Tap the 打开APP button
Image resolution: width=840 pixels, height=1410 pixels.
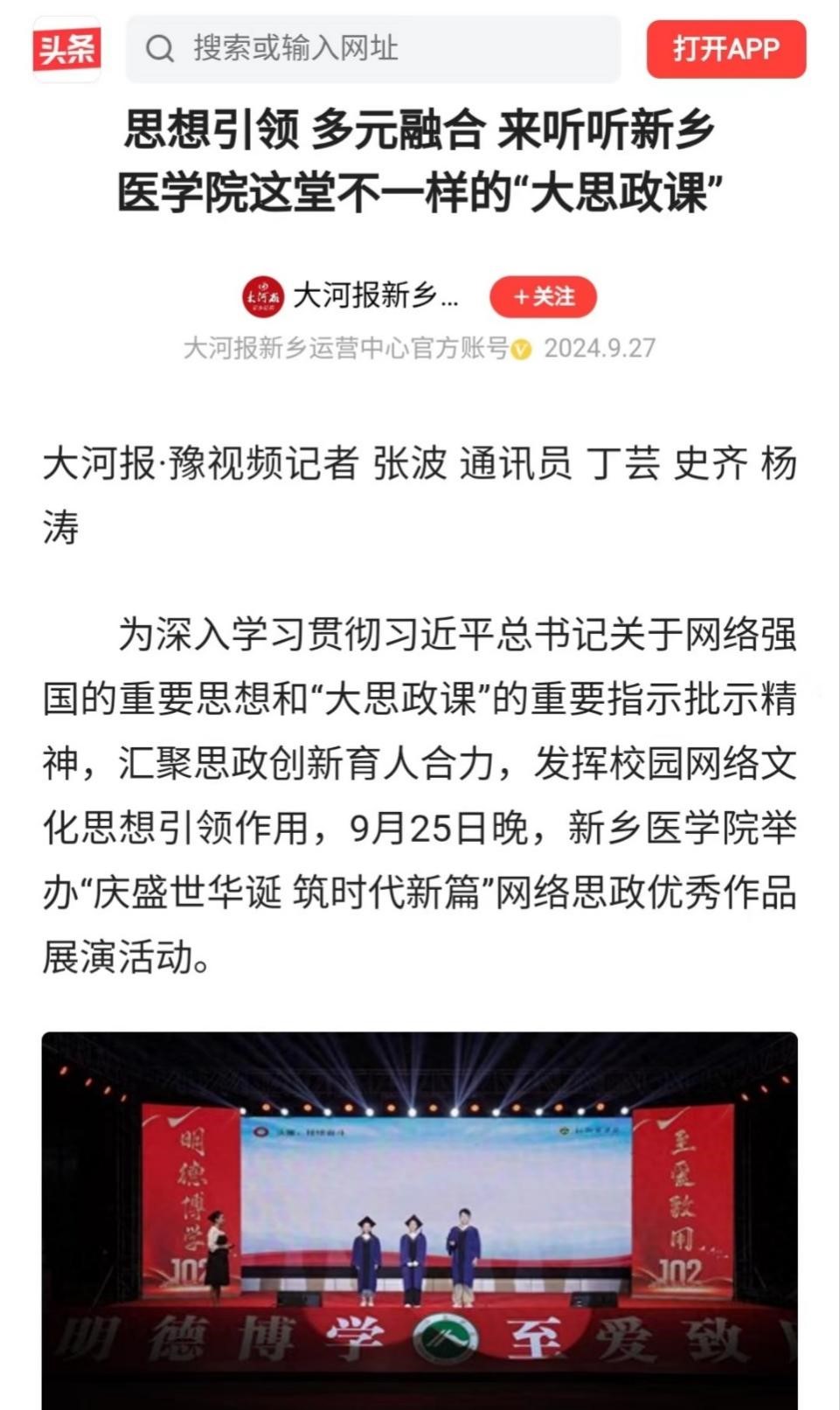tap(725, 49)
